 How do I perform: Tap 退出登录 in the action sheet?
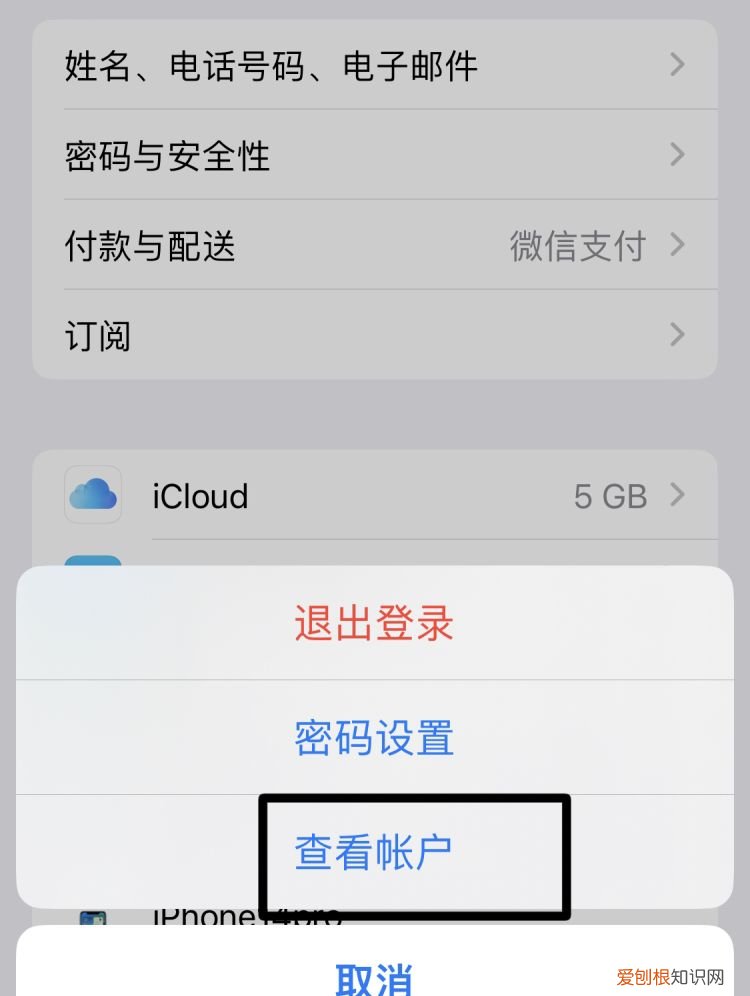373,623
